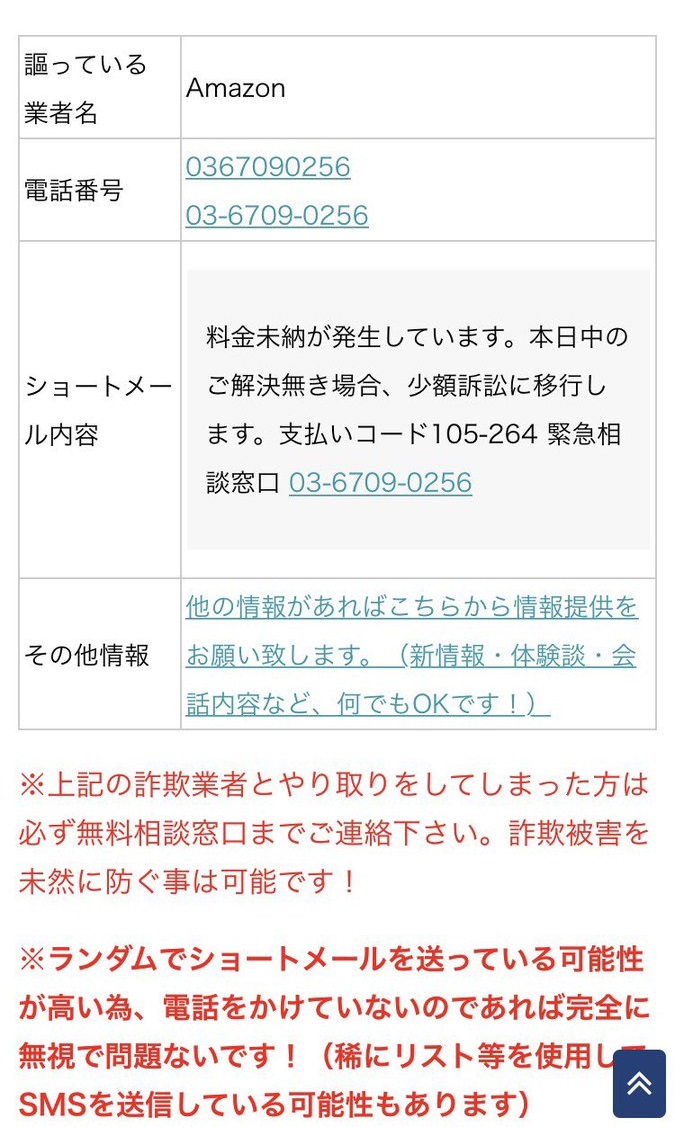
Task: Open the 他の情報があれば情報提供 link
Action: pos(411,655)
